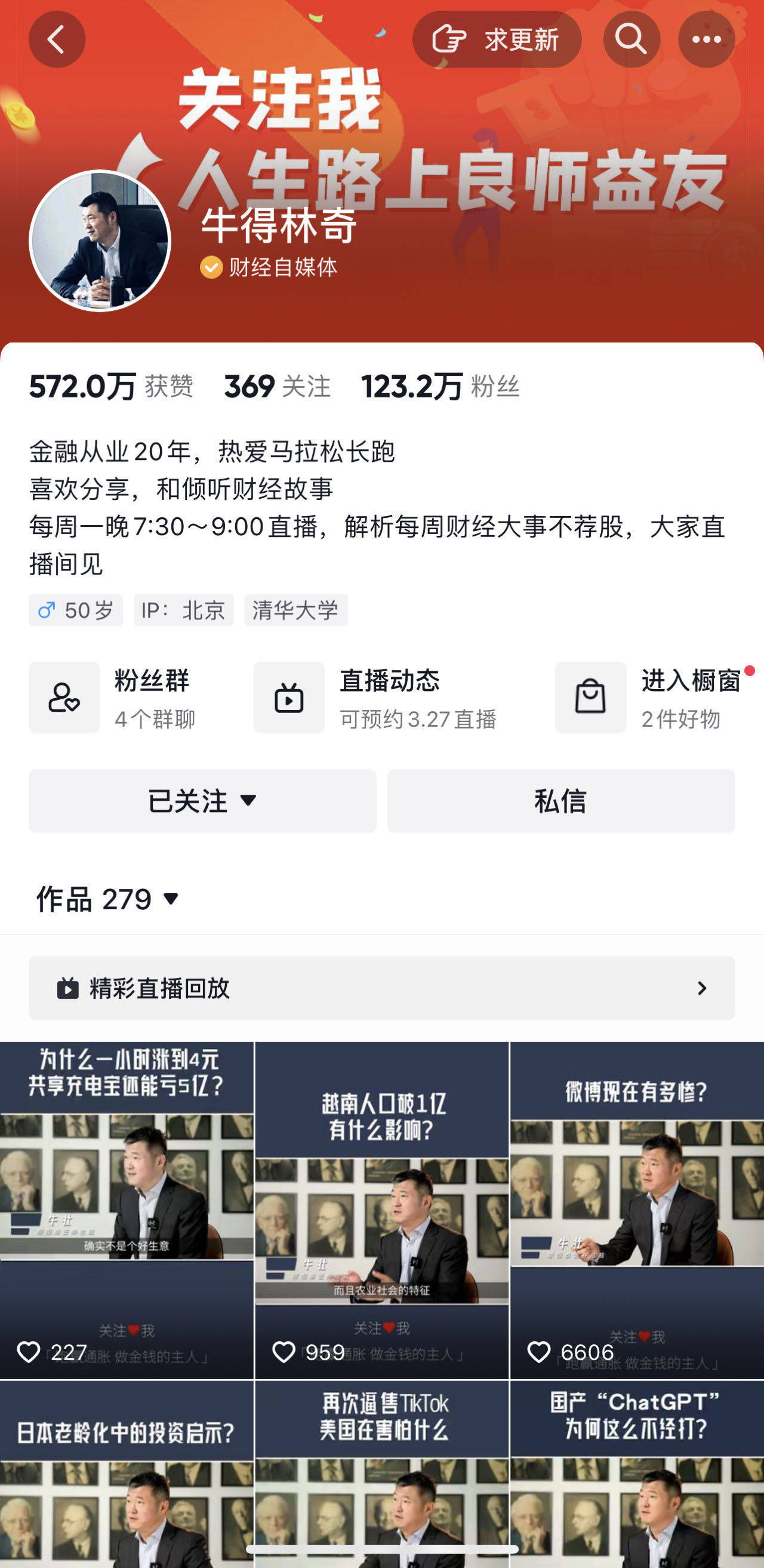
Task: Open the 获赞 likes count
Action: [x=111, y=387]
